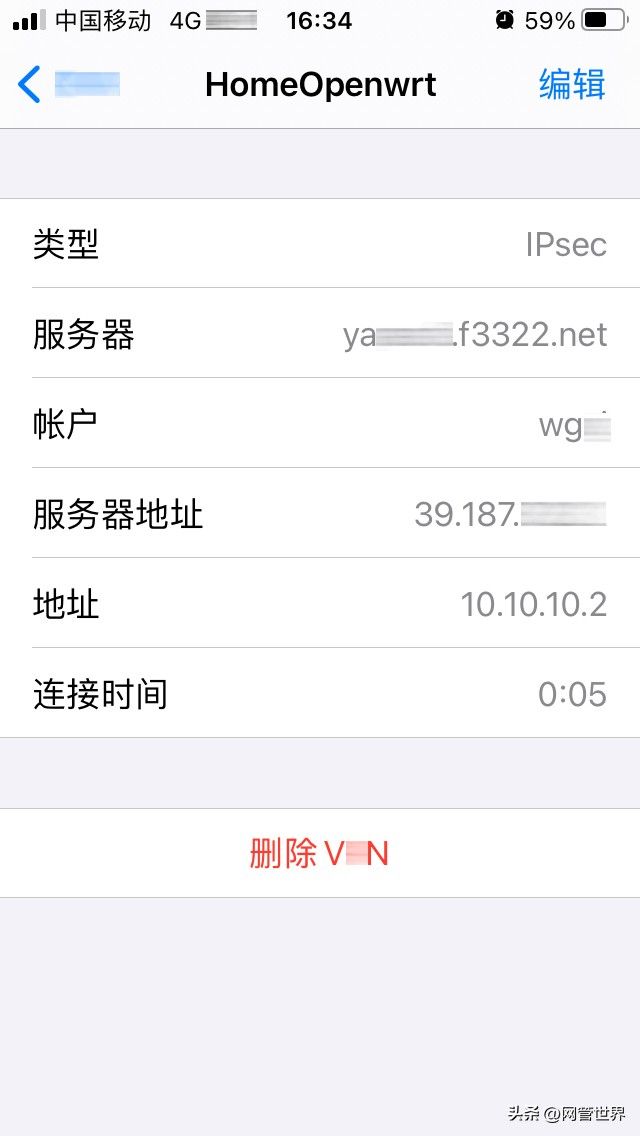This screenshot has width=640, height=1136.
Task: Tap 编辑 to edit the configuration
Action: point(572,85)
